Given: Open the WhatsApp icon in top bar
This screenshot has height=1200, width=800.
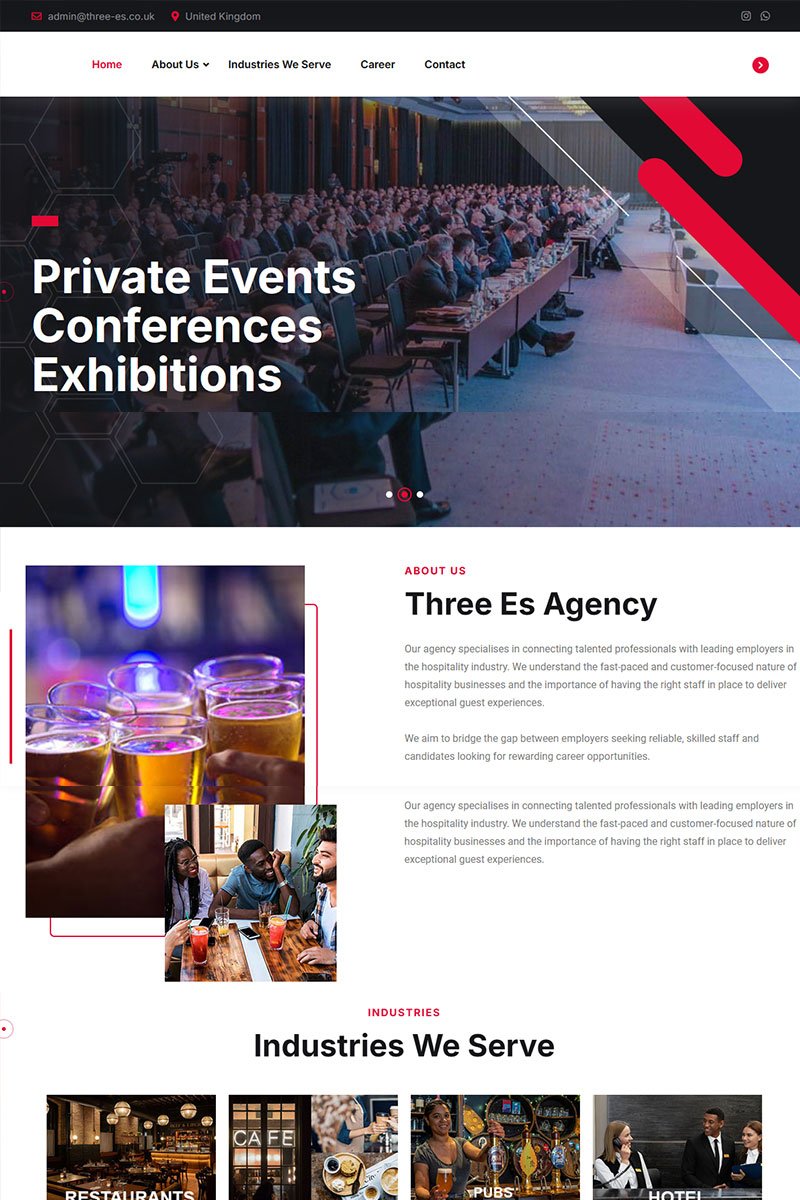Looking at the screenshot, I should coord(765,16).
